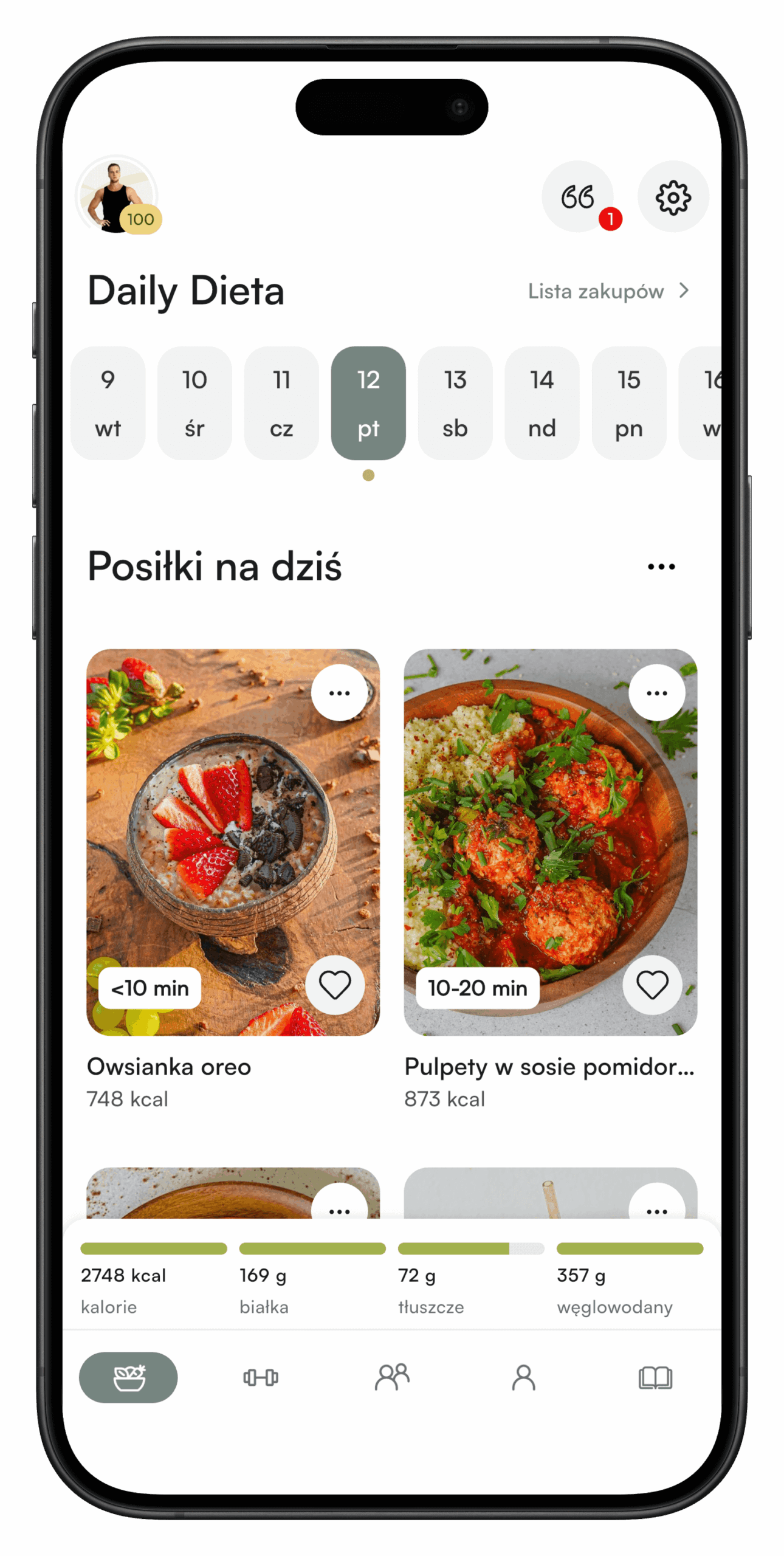Screen dimensions: 784x1556
Task: Open options on the Pulpety meal card
Action: (x=656, y=693)
